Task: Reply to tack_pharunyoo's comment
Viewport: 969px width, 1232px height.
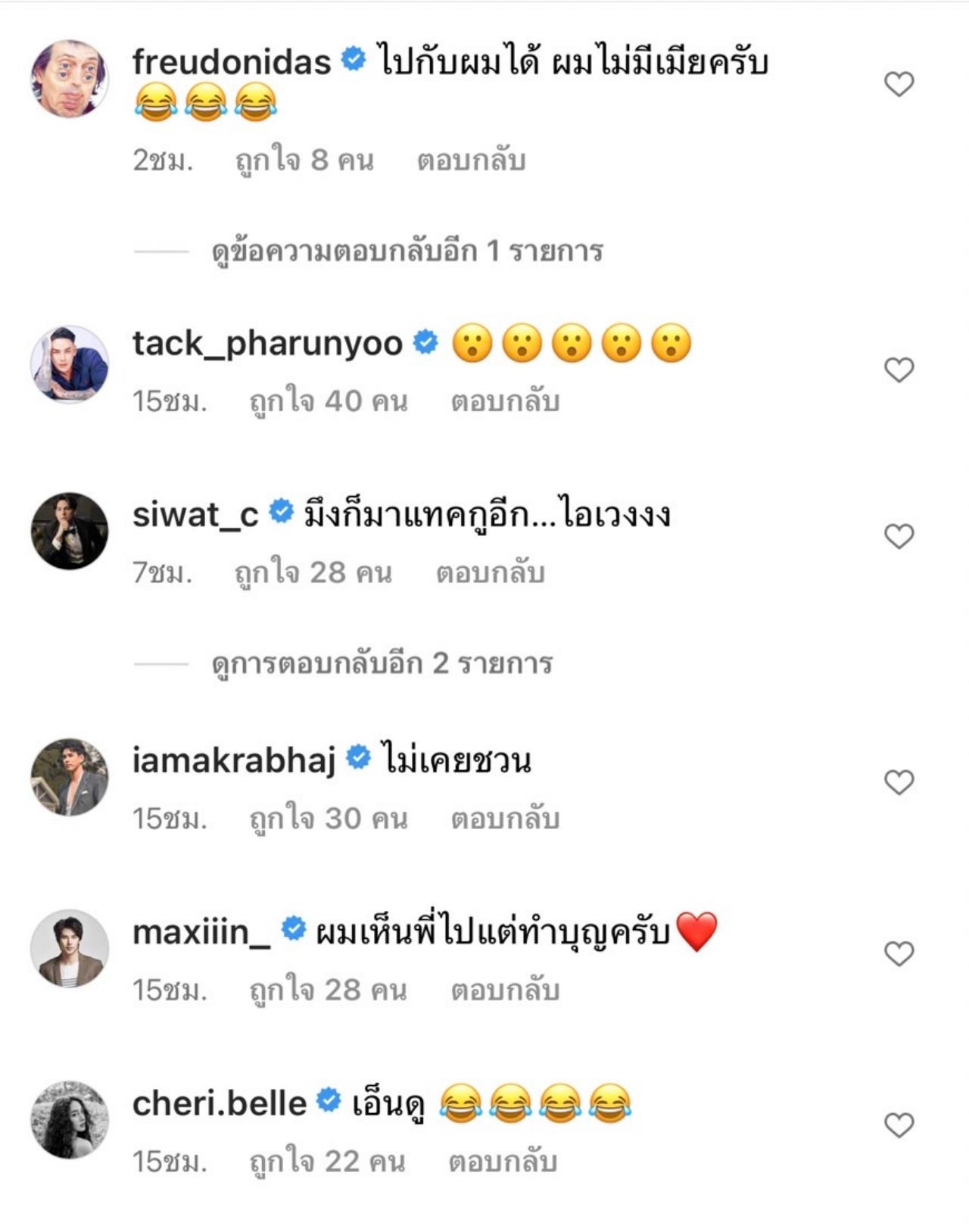Action: (x=505, y=401)
